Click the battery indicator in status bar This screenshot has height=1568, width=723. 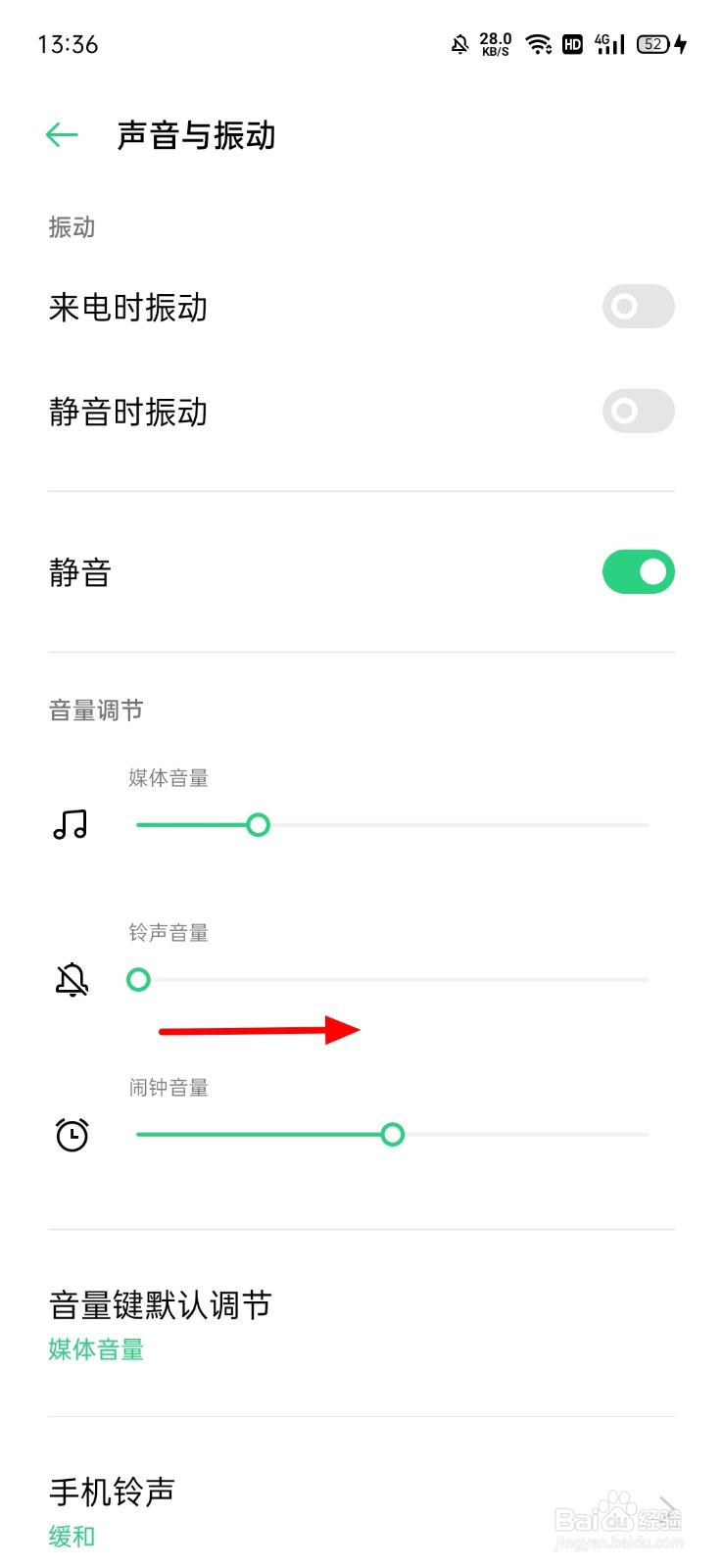click(x=652, y=44)
